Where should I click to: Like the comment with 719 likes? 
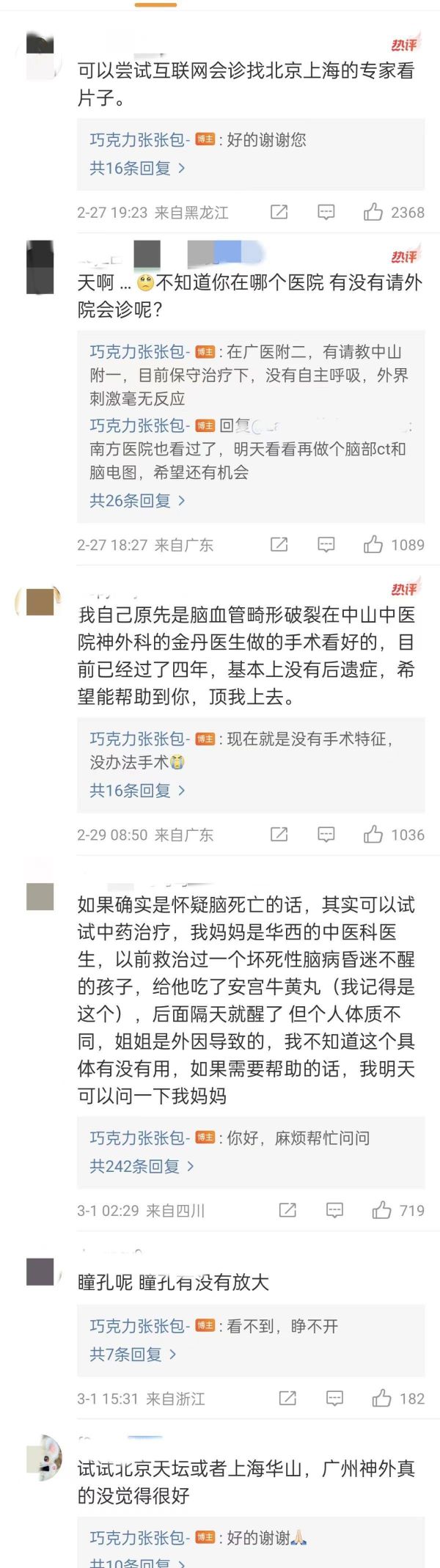click(x=381, y=1210)
